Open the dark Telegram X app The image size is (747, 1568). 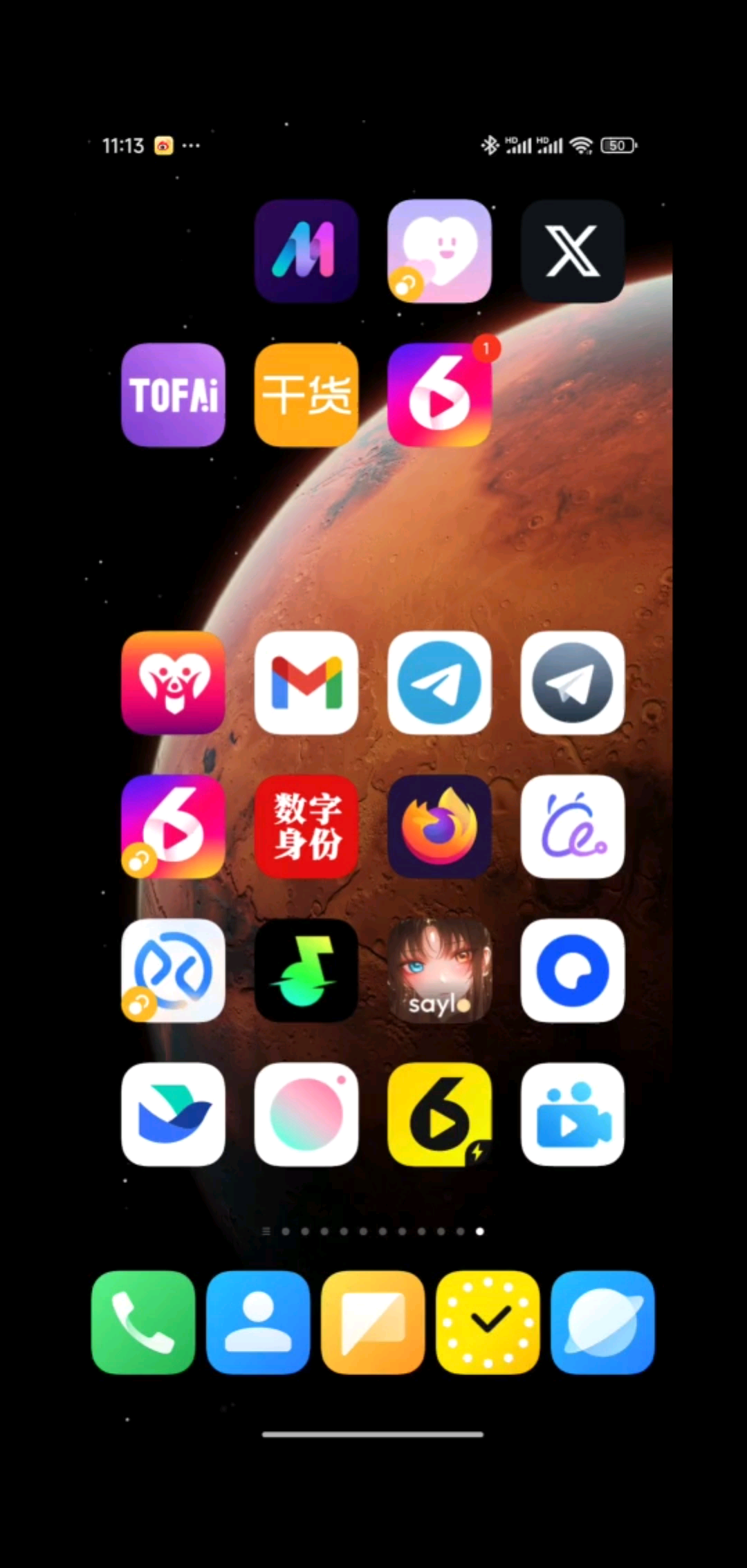point(572,682)
